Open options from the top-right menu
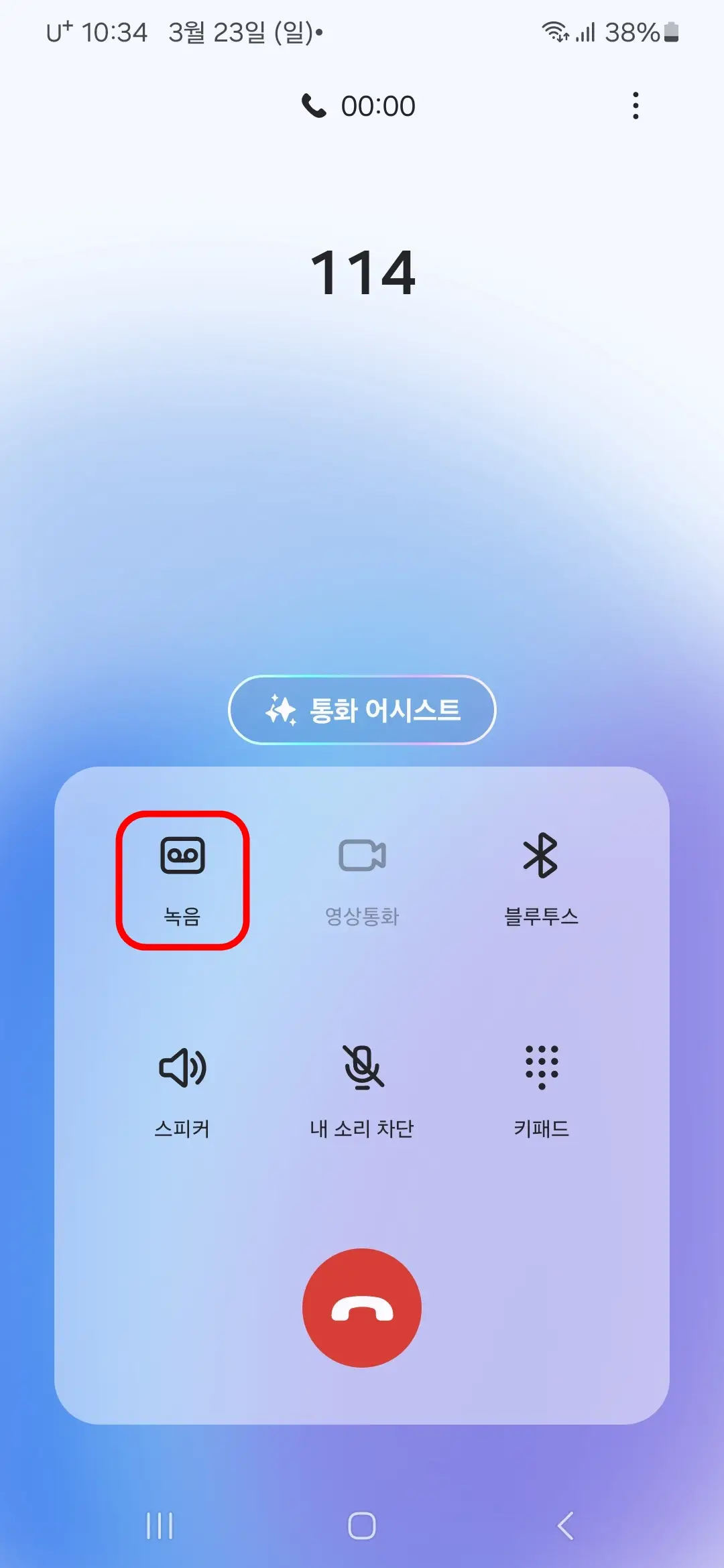The height and width of the screenshot is (1568, 724). click(x=636, y=105)
